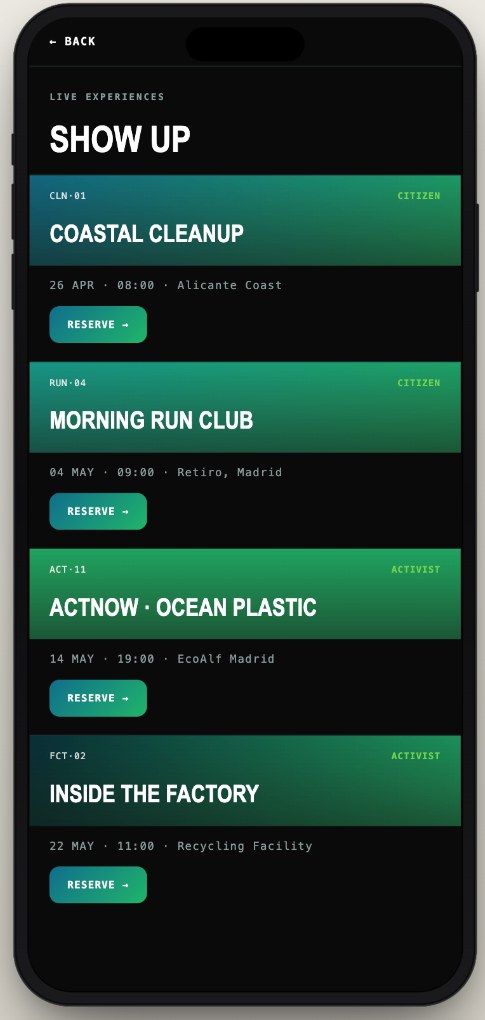Open the Coastal Cleanup event card

point(245,221)
